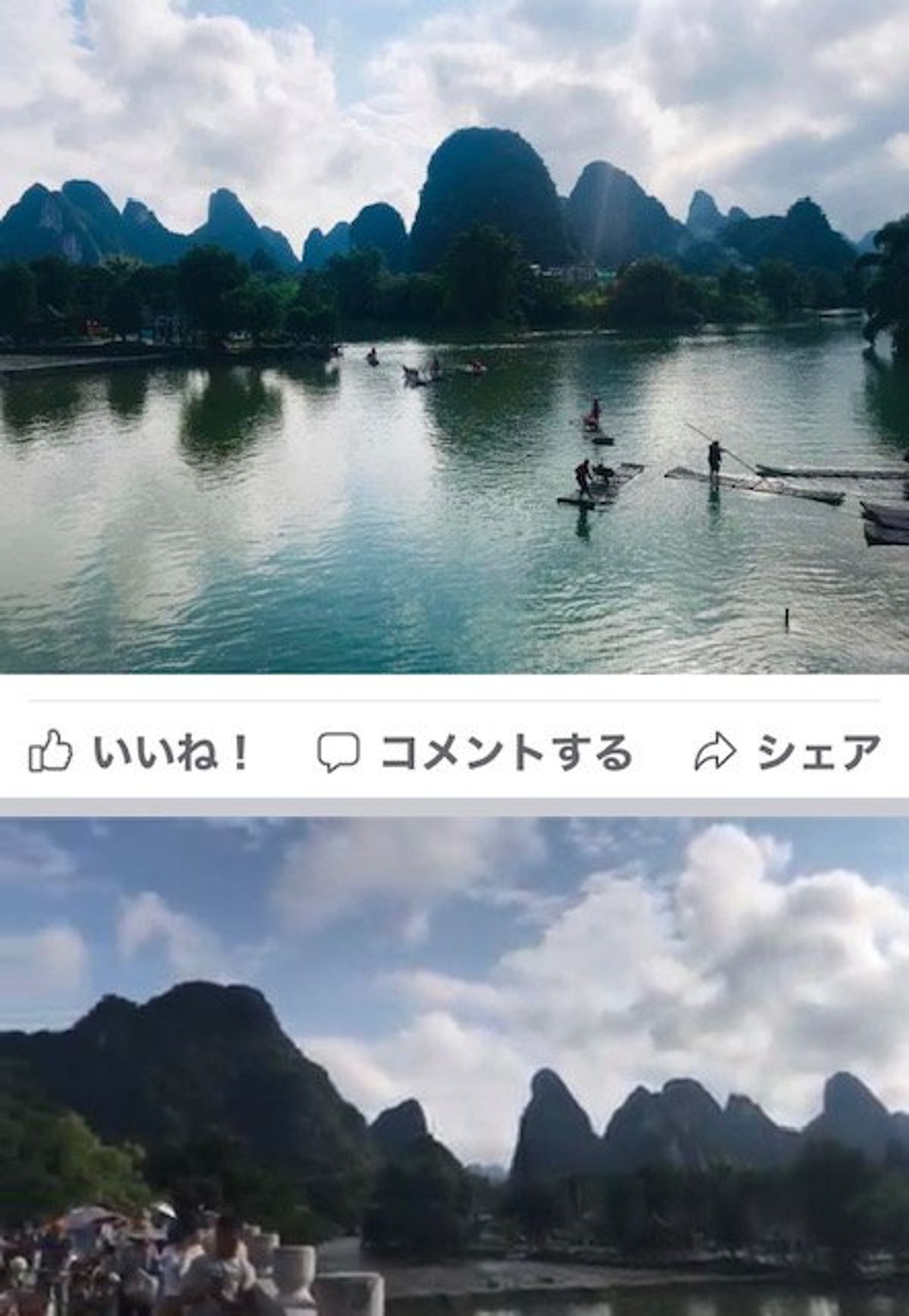Share the post via シェア
The image size is (909, 1316).
pos(788,752)
